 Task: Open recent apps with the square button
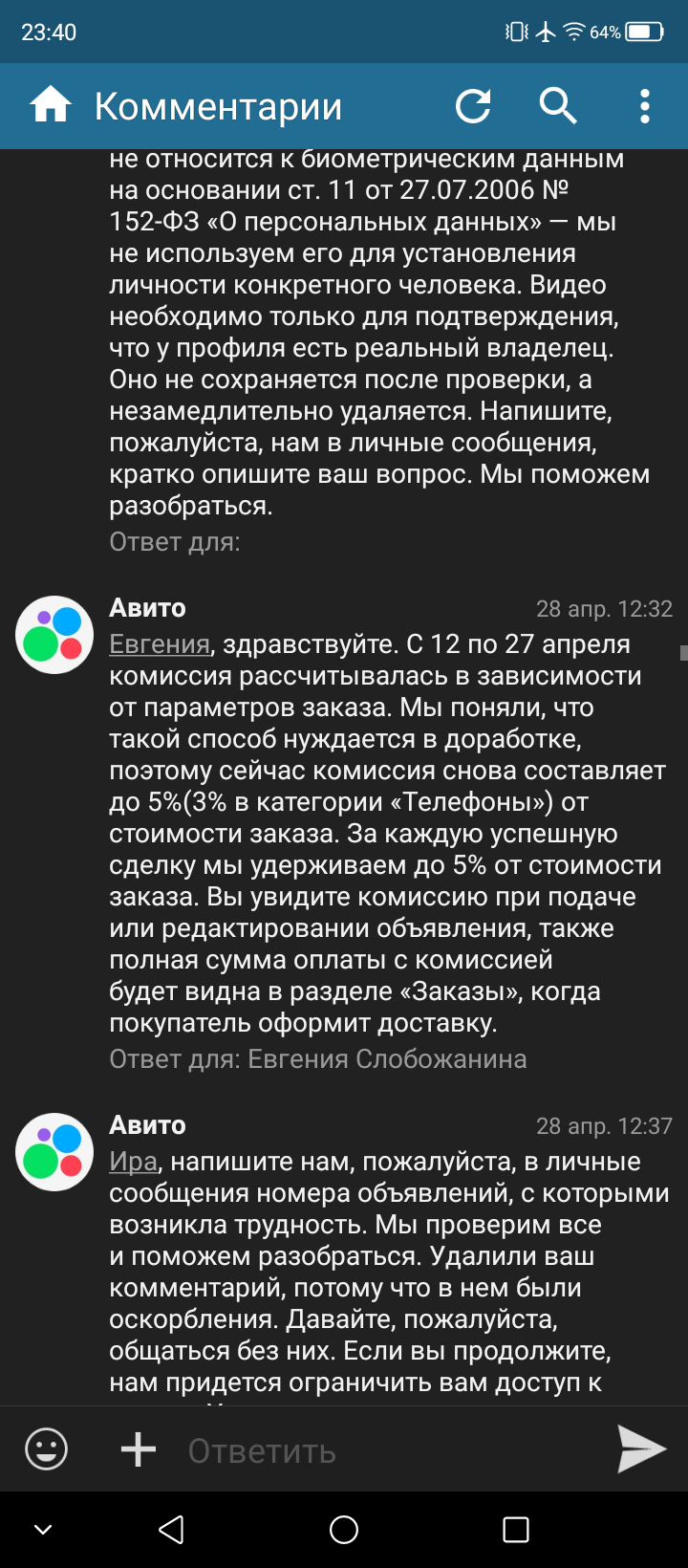point(516,1530)
